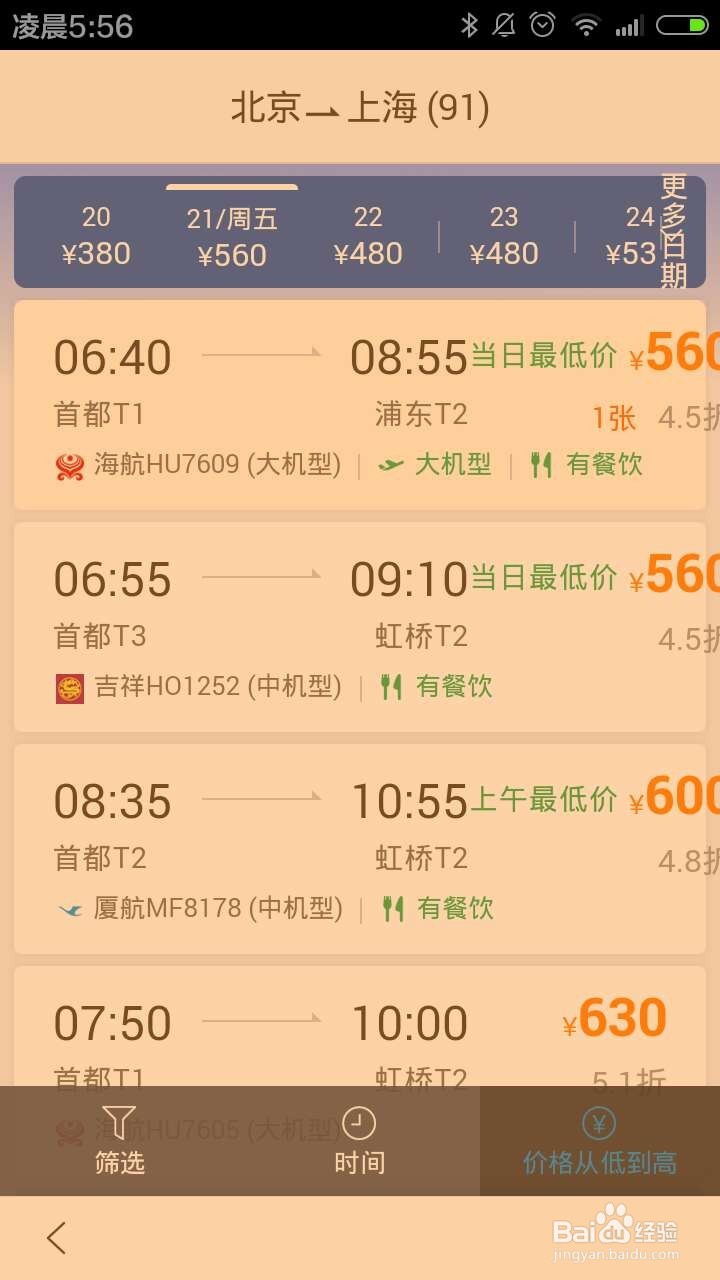Click the airplane icon next to 大机型
The image size is (720, 1280).
pyautogui.click(x=390, y=464)
